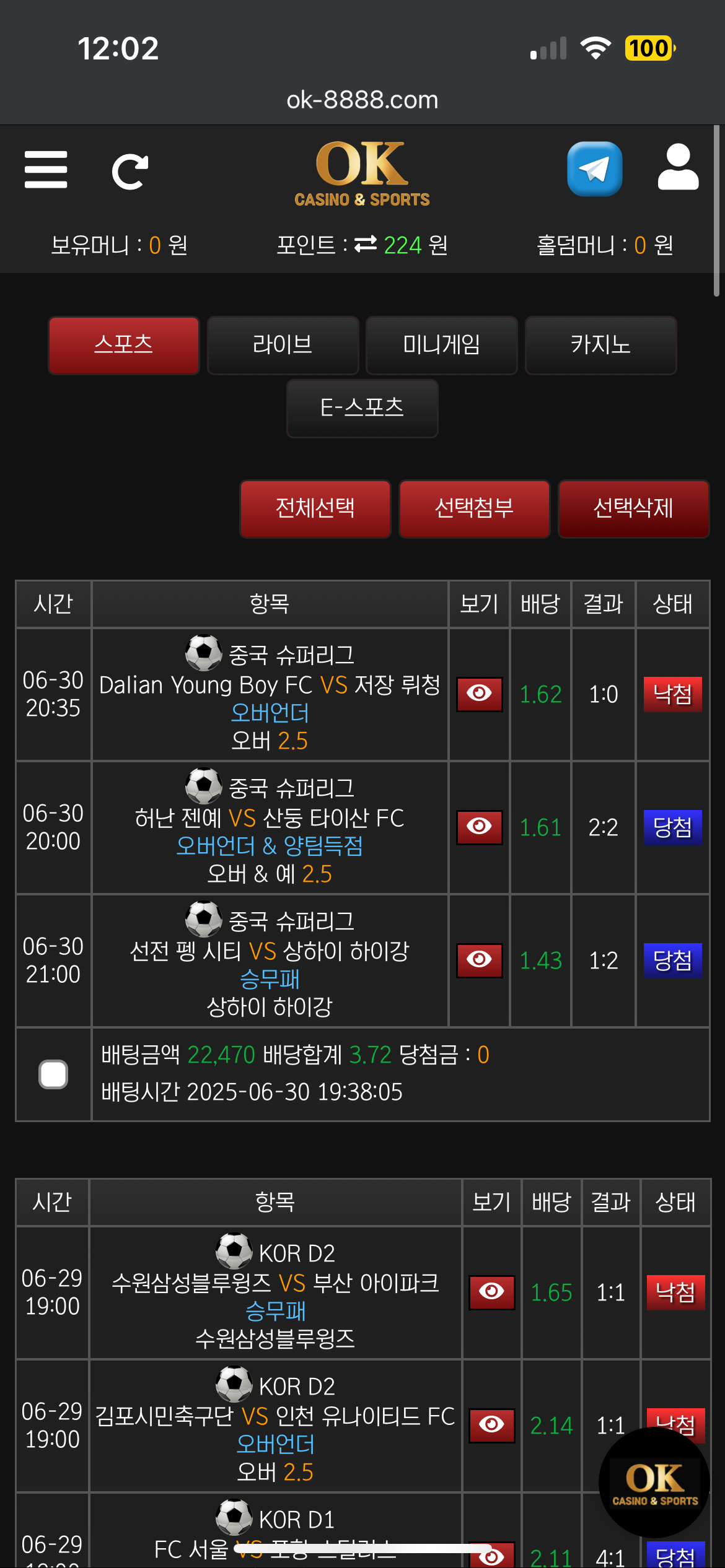Switch to the 미니게임 tab
This screenshot has width=725, height=1568.
(442, 345)
